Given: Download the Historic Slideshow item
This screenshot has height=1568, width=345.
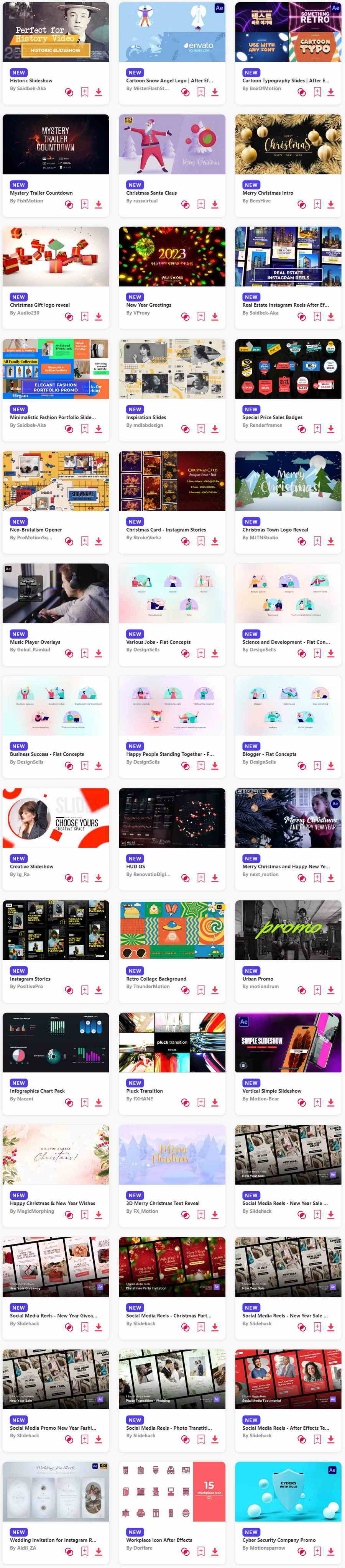Looking at the screenshot, I should pos(99,92).
